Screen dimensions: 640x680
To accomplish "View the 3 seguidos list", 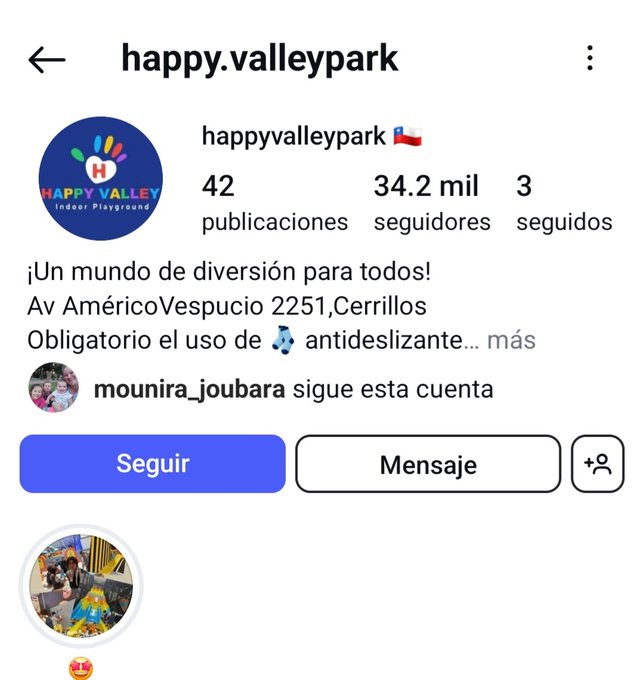I will [x=564, y=203].
